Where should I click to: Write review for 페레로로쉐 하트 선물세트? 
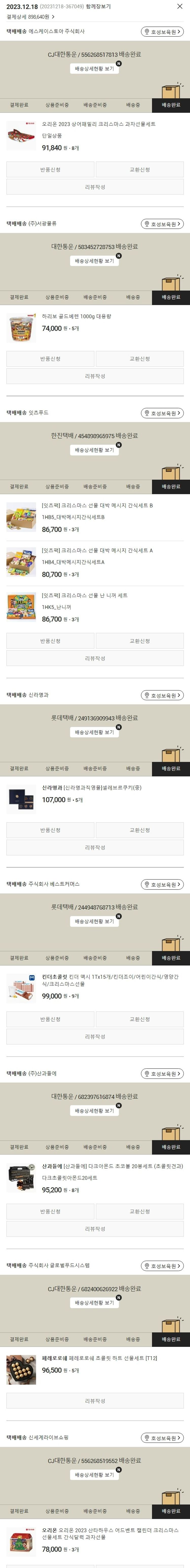pos(94,1401)
